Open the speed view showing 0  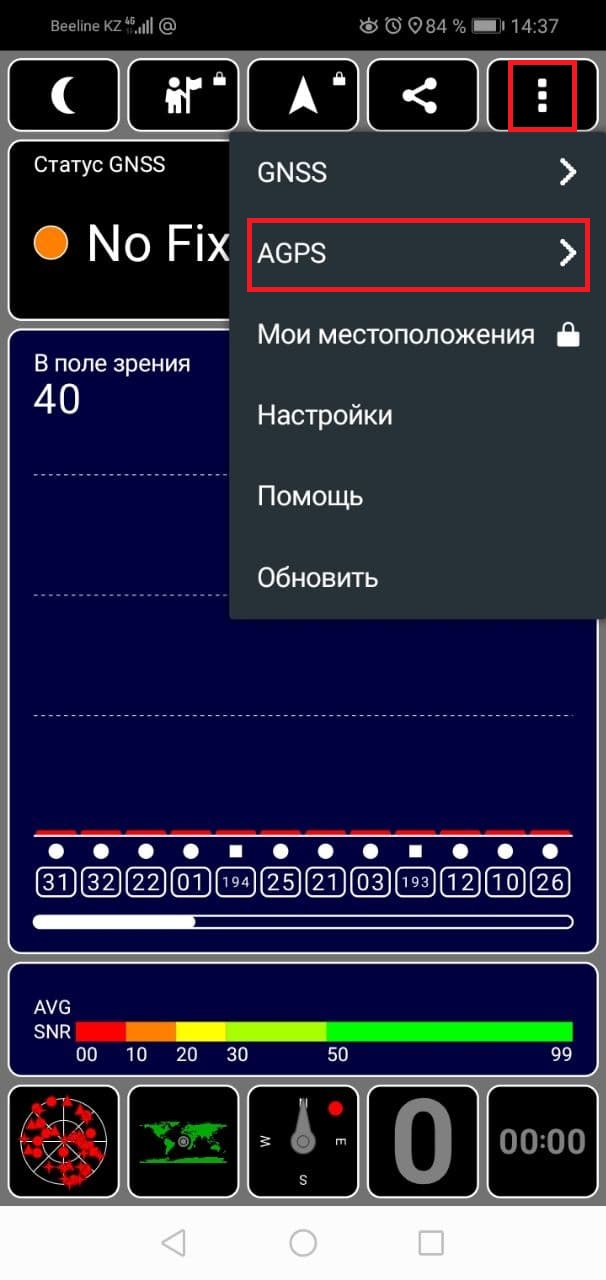coord(422,1140)
